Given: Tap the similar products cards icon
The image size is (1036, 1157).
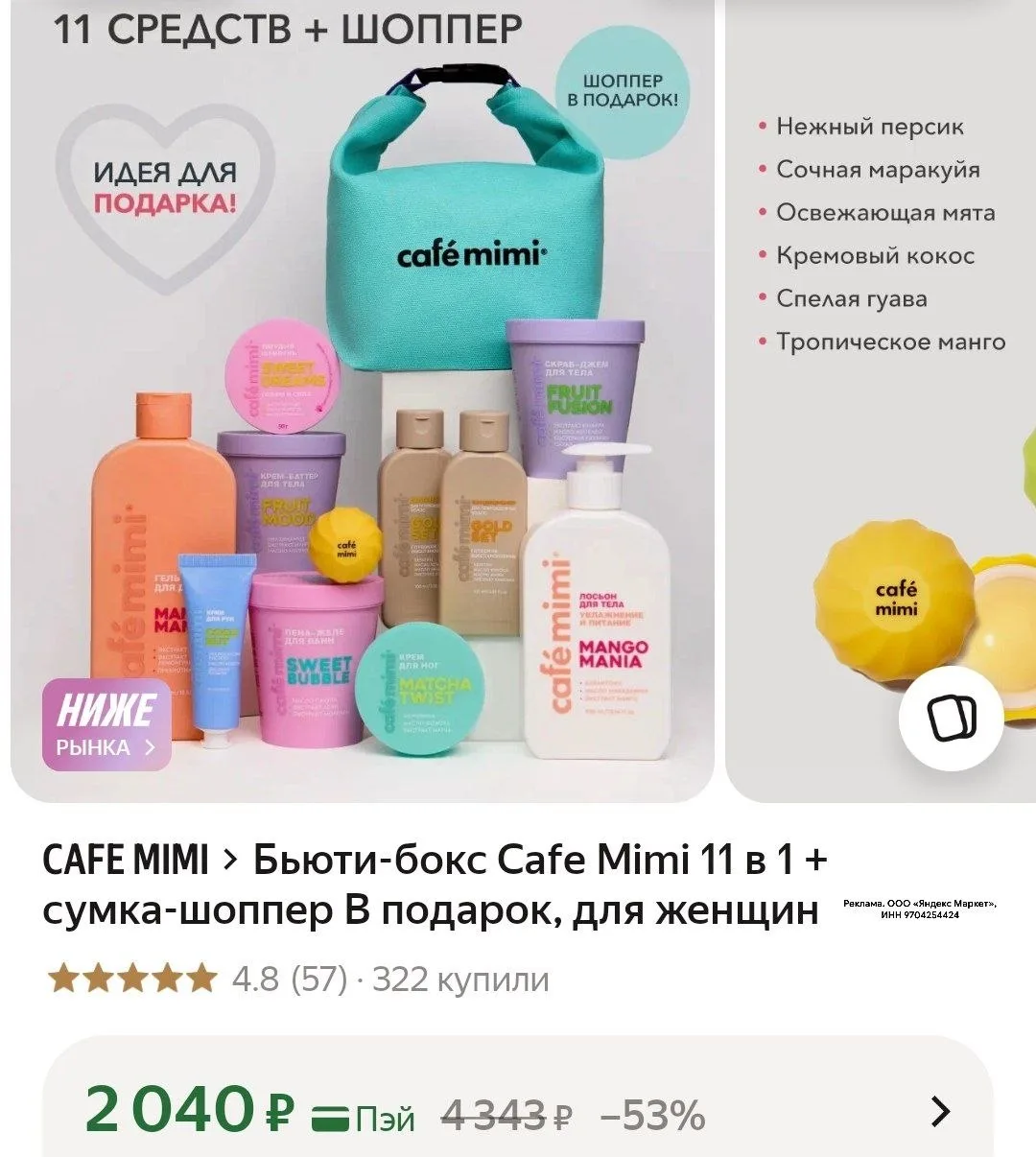Looking at the screenshot, I should click(x=951, y=718).
